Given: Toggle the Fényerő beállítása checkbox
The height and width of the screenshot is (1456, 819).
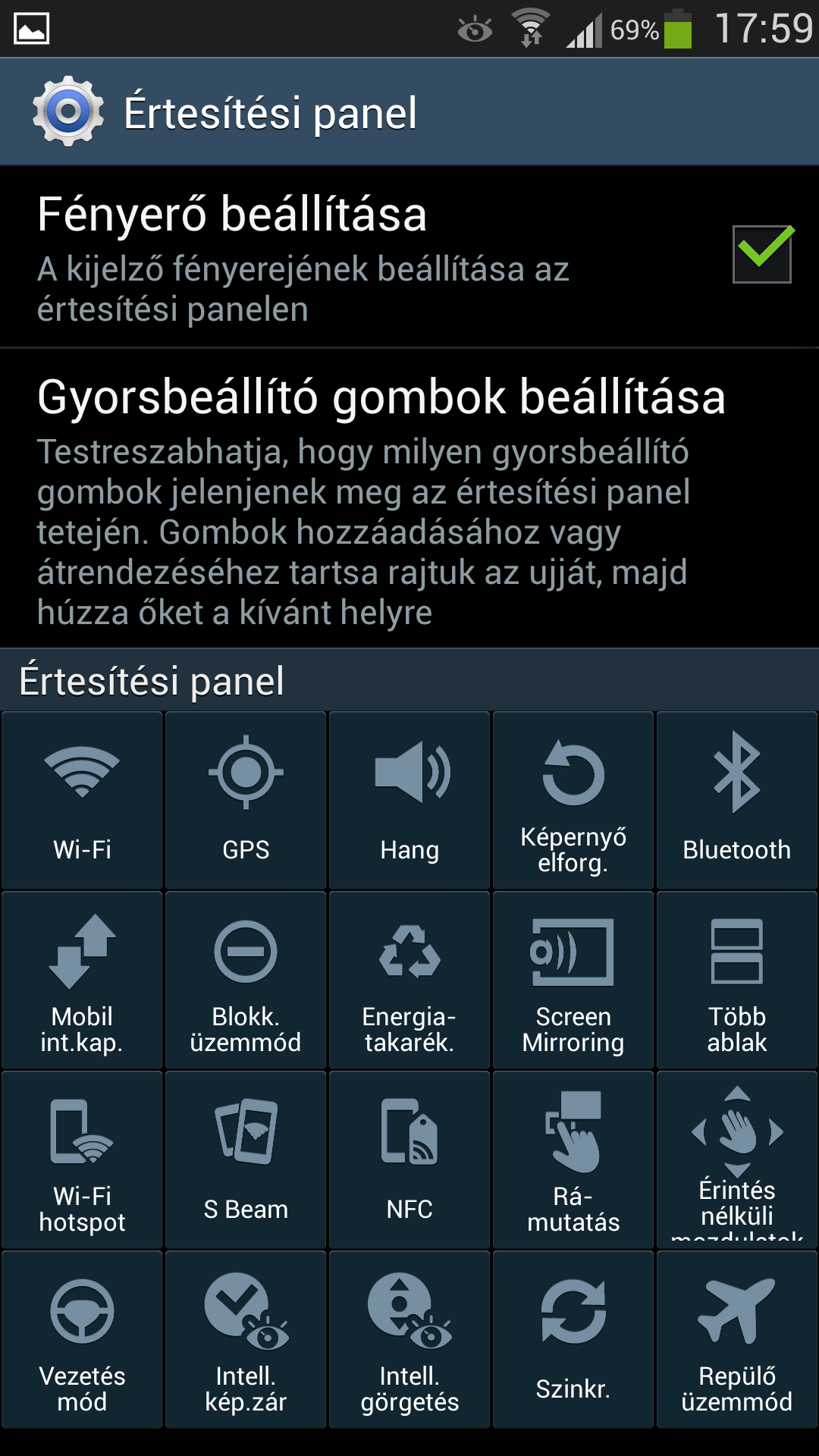Looking at the screenshot, I should tap(761, 254).
